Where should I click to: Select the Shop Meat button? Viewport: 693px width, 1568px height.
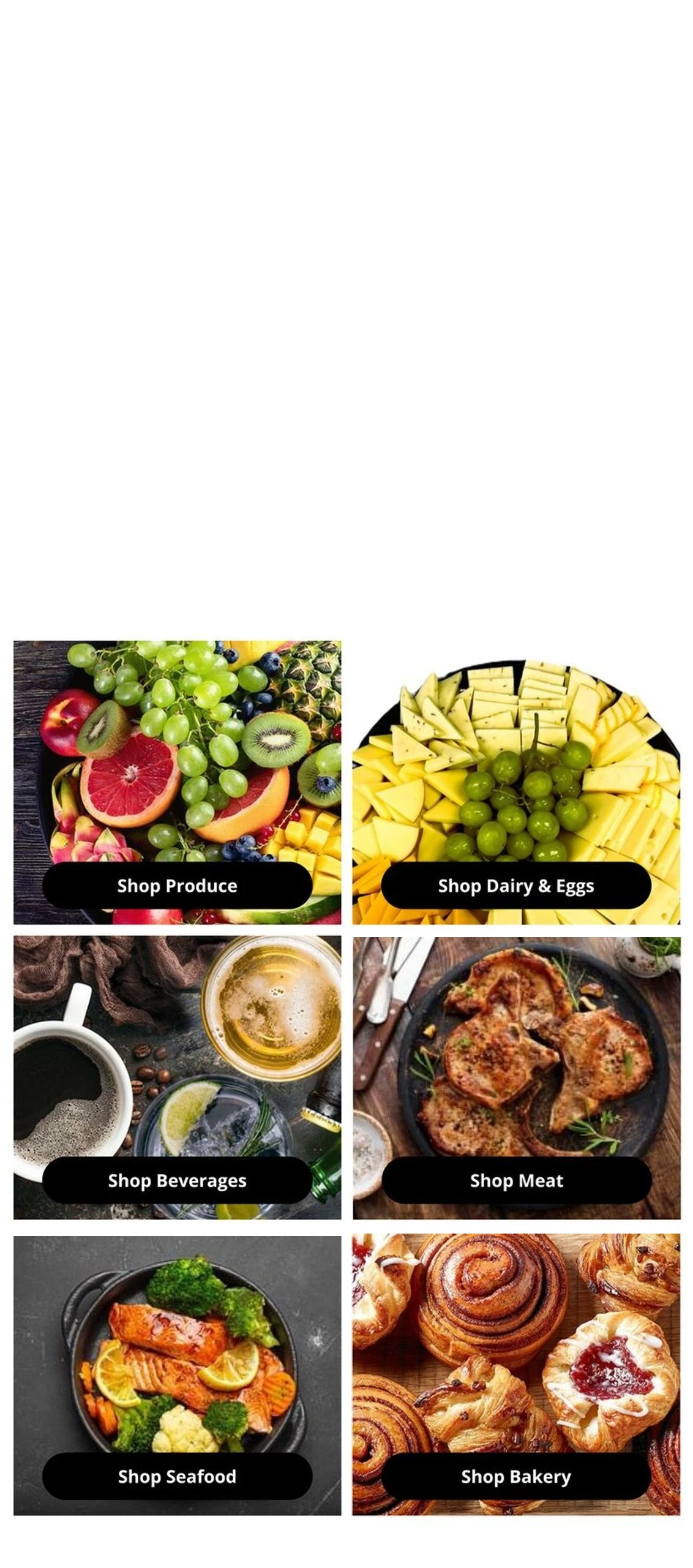click(515, 1180)
